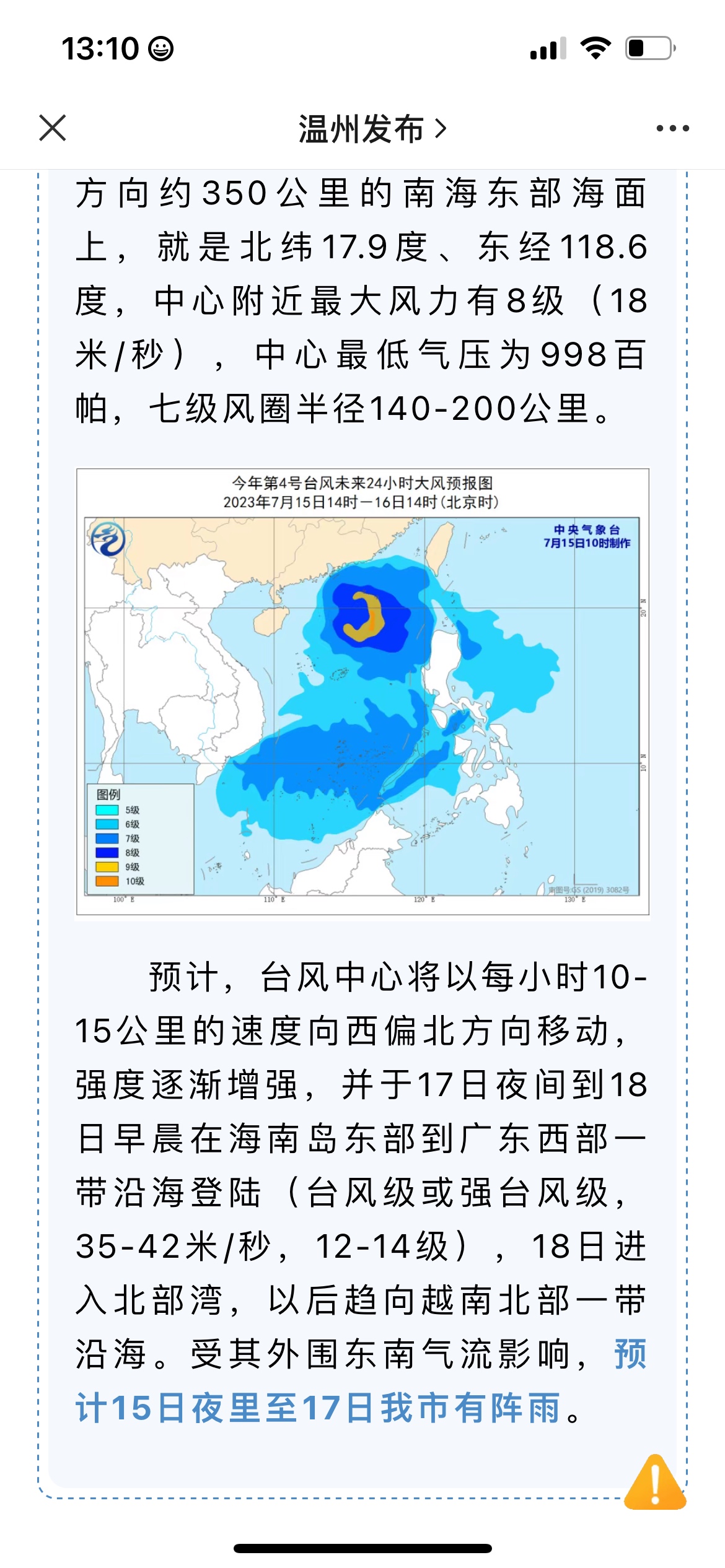
Task: Open the three-dot overflow menu
Action: point(672,128)
